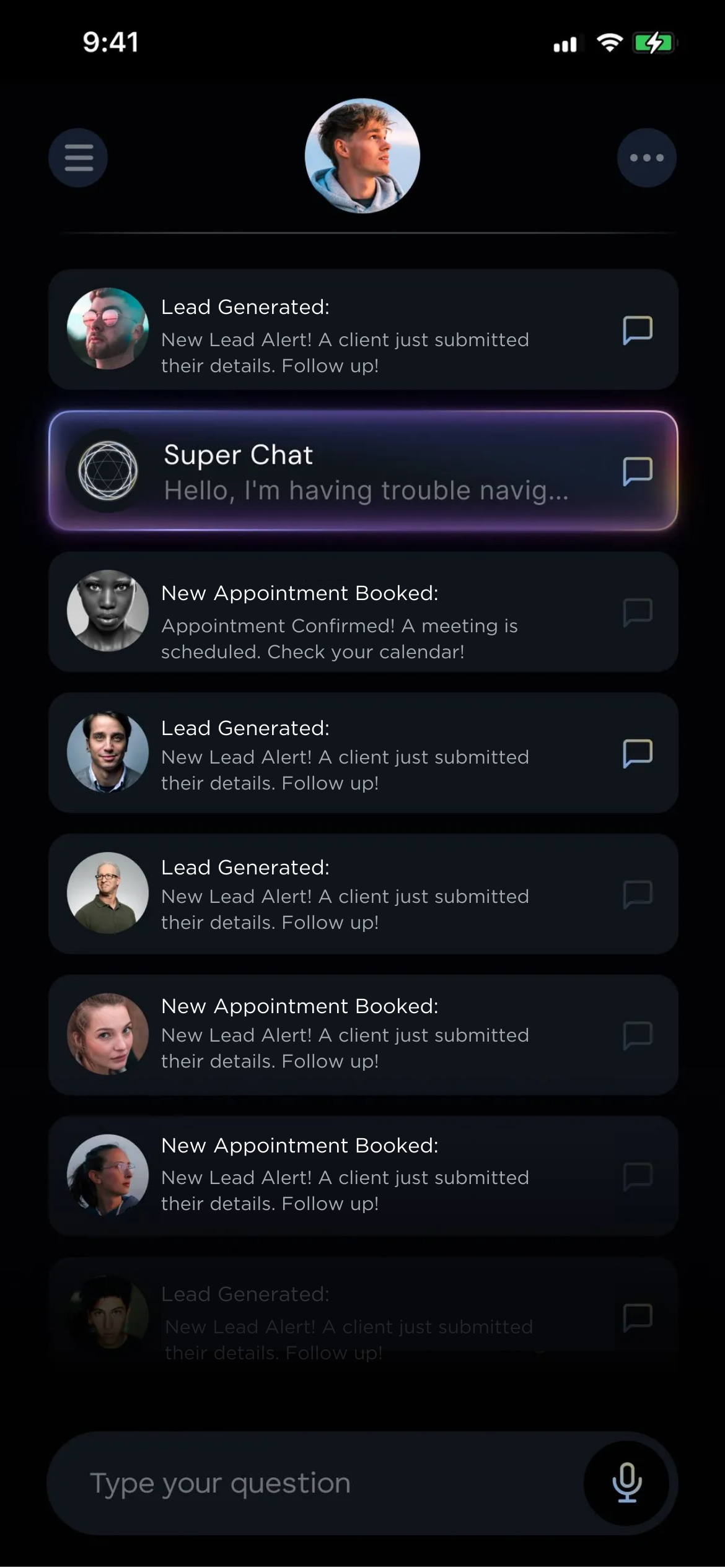Tap the profile photo at the top

362,156
